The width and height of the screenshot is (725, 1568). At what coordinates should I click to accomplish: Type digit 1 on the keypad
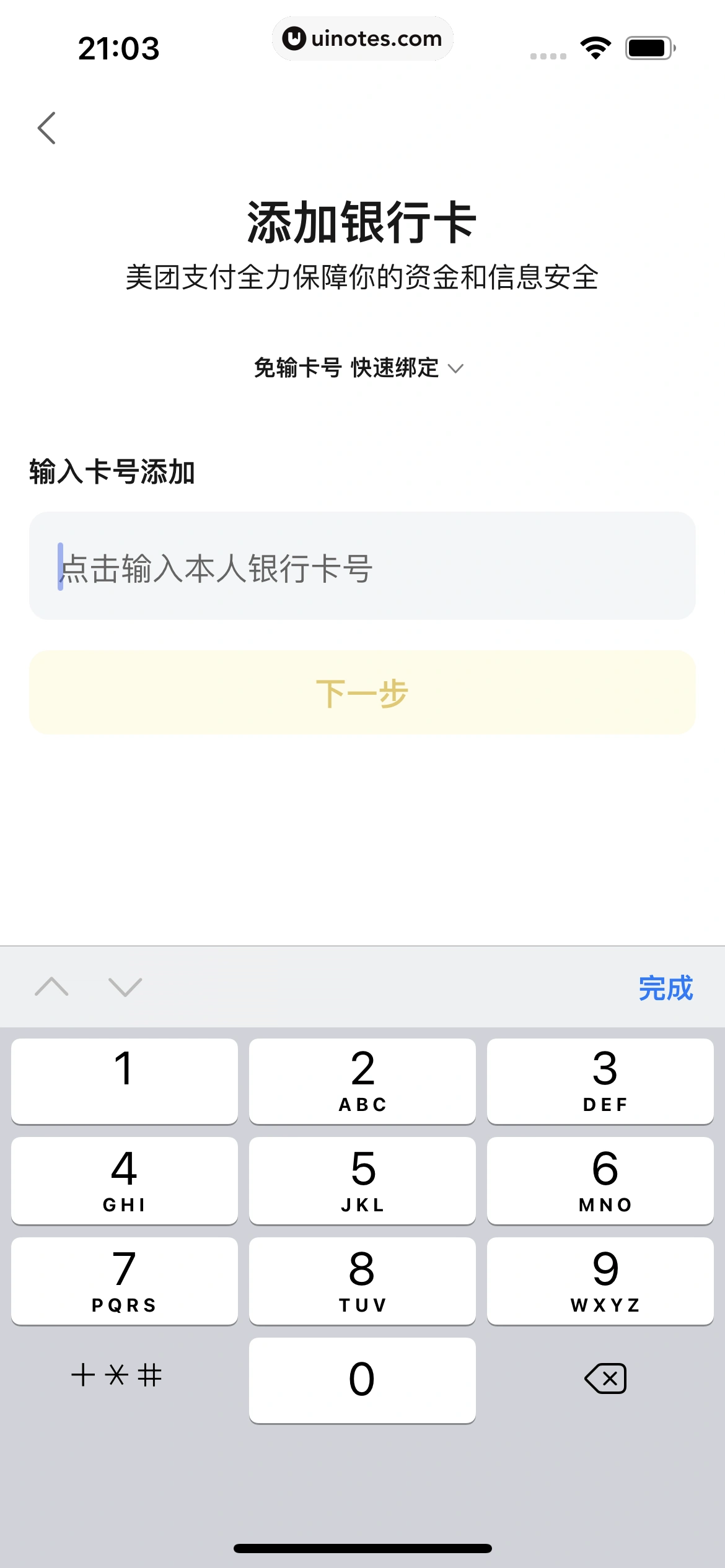point(124,1081)
